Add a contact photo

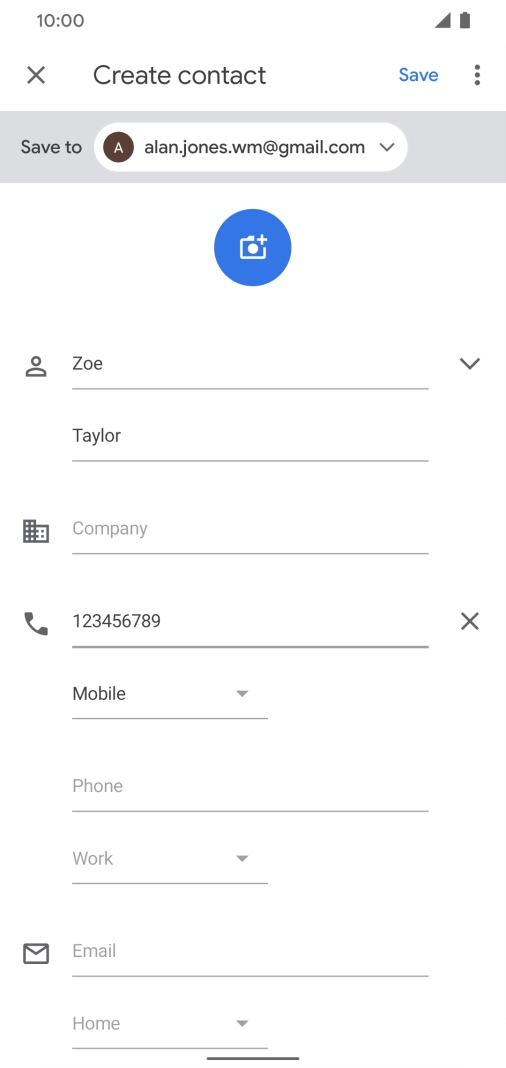tap(253, 247)
